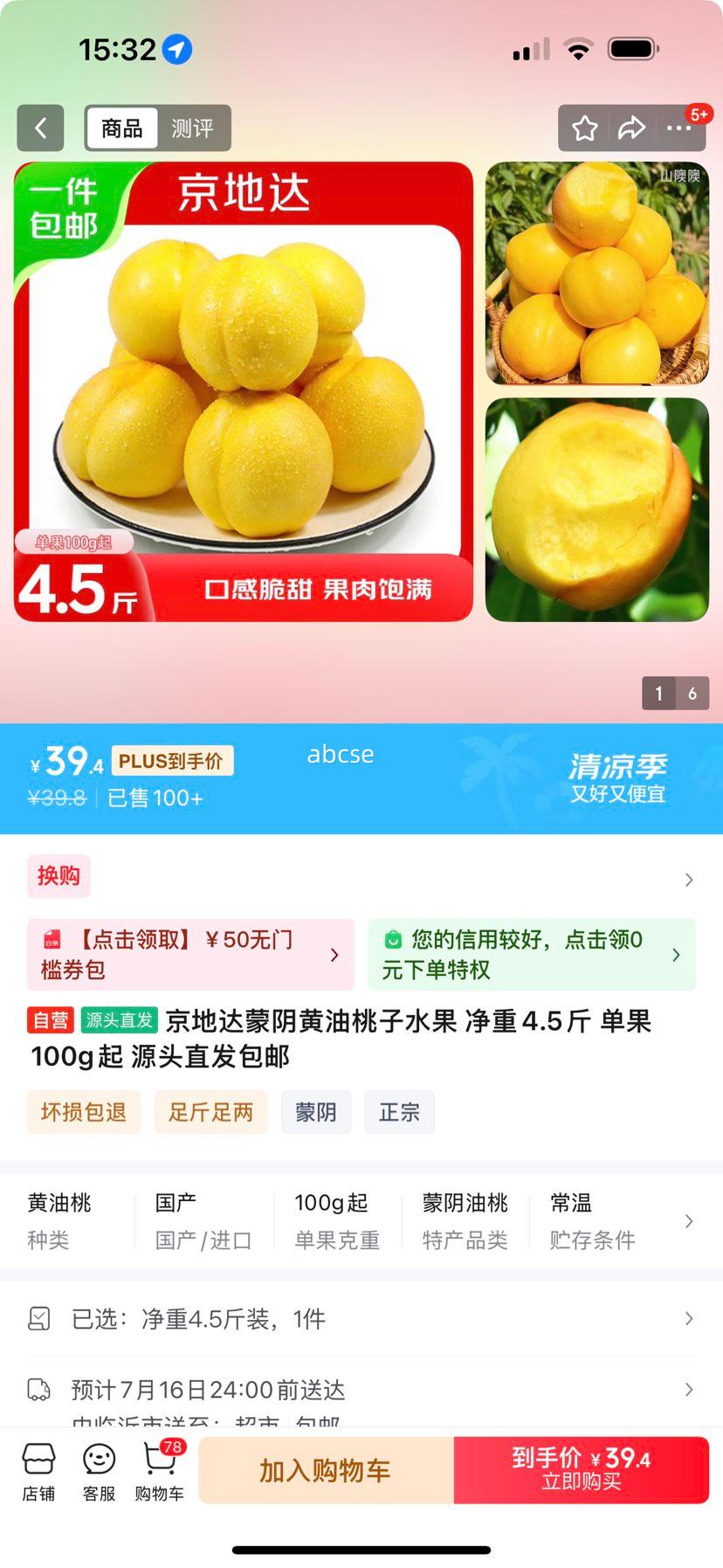Tap 加入购物车 to add to cart
The height and width of the screenshot is (1568, 723).
[326, 1470]
